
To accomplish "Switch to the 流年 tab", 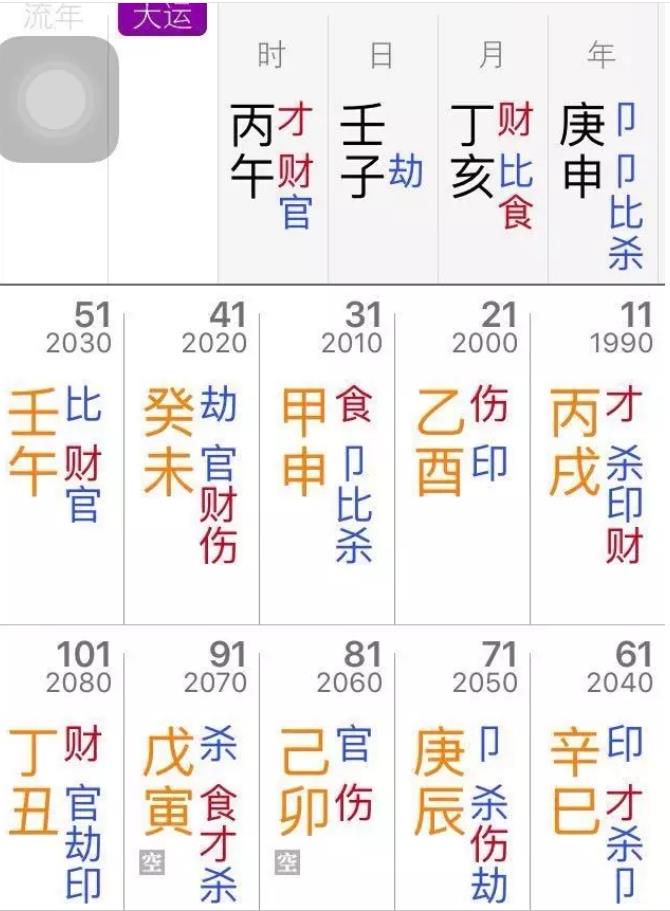I will (x=53, y=15).
